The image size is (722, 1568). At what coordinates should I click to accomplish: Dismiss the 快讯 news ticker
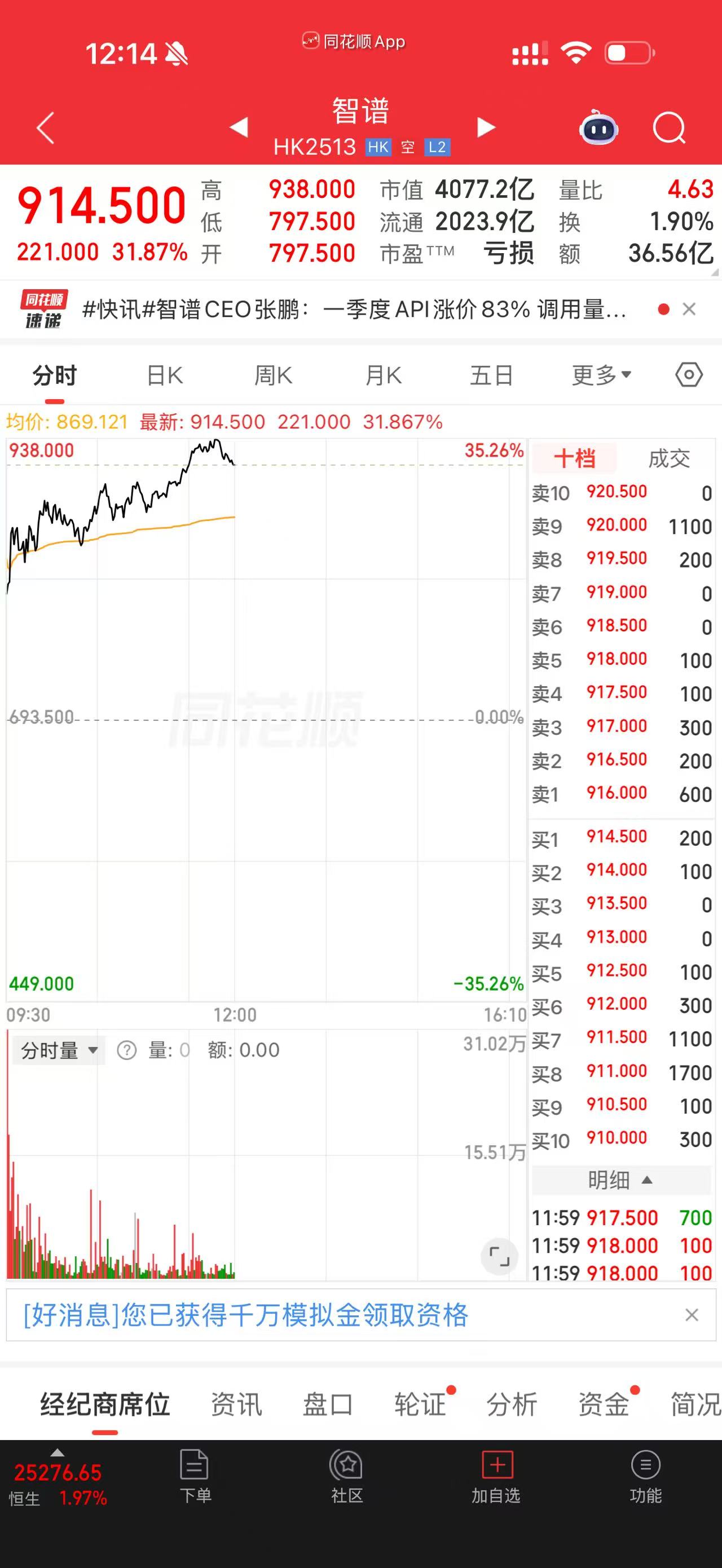689,309
